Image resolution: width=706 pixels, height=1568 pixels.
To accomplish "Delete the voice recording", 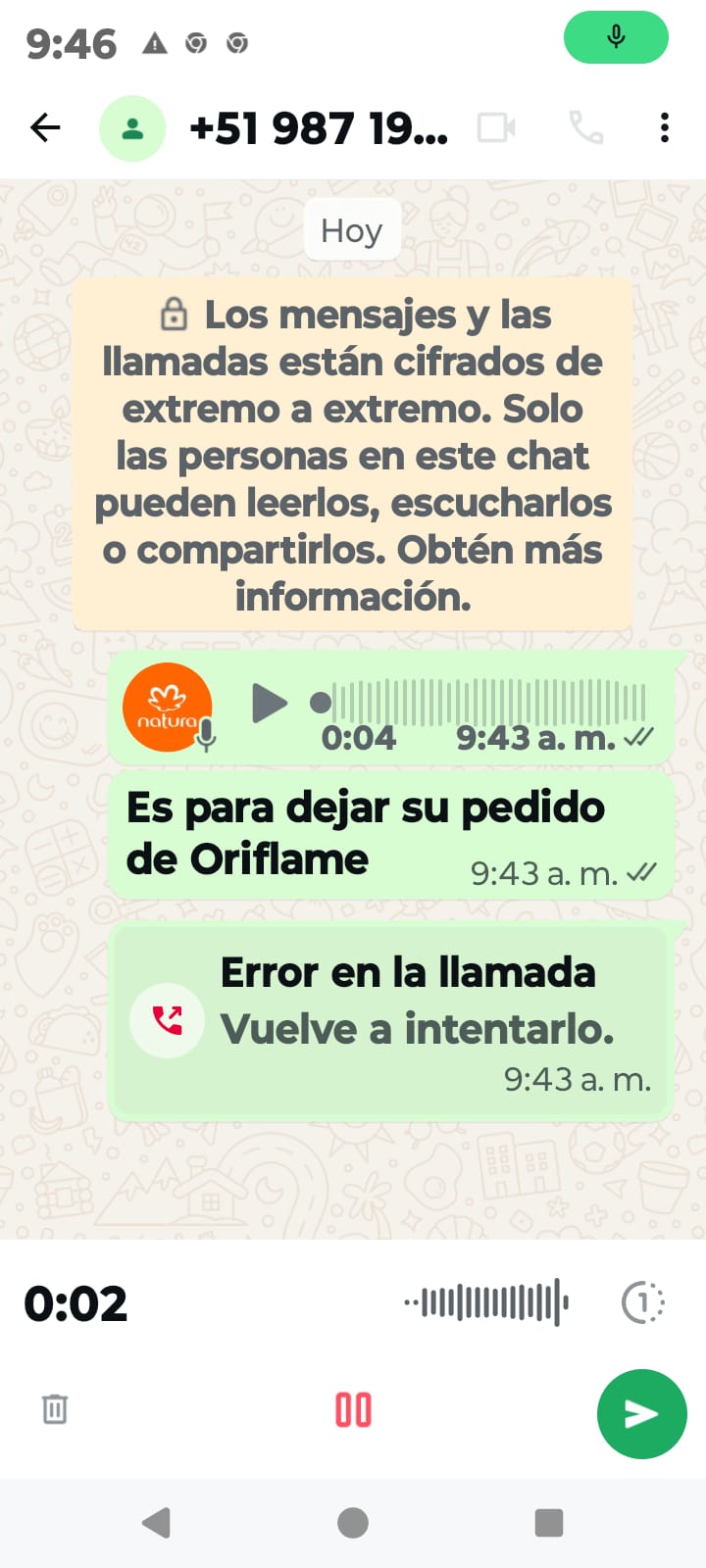I will (55, 1409).
